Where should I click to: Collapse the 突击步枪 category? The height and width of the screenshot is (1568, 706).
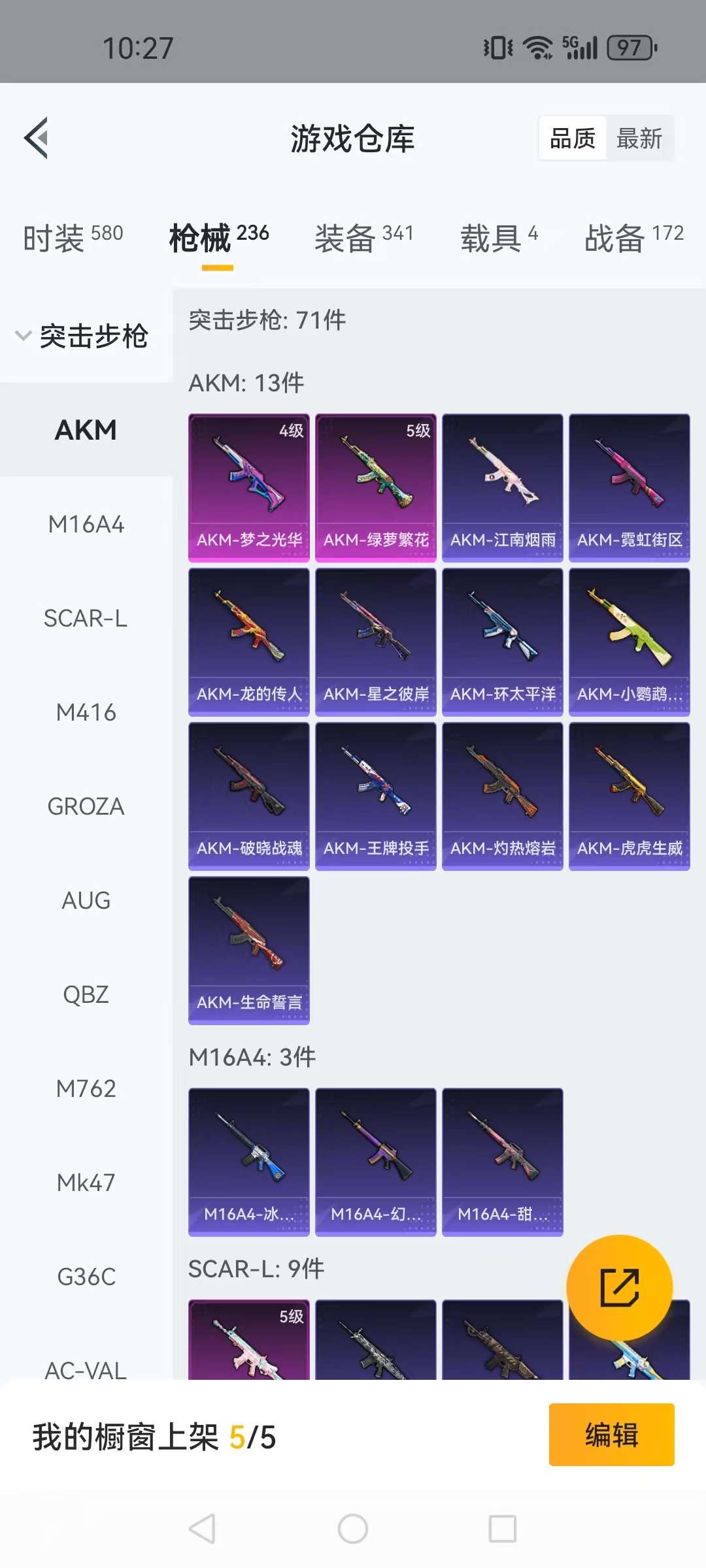(x=82, y=336)
